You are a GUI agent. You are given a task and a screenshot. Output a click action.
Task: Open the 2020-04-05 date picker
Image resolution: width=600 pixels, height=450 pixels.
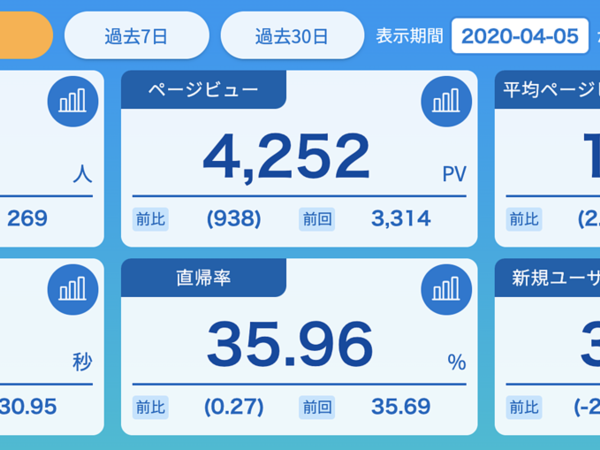tap(518, 37)
